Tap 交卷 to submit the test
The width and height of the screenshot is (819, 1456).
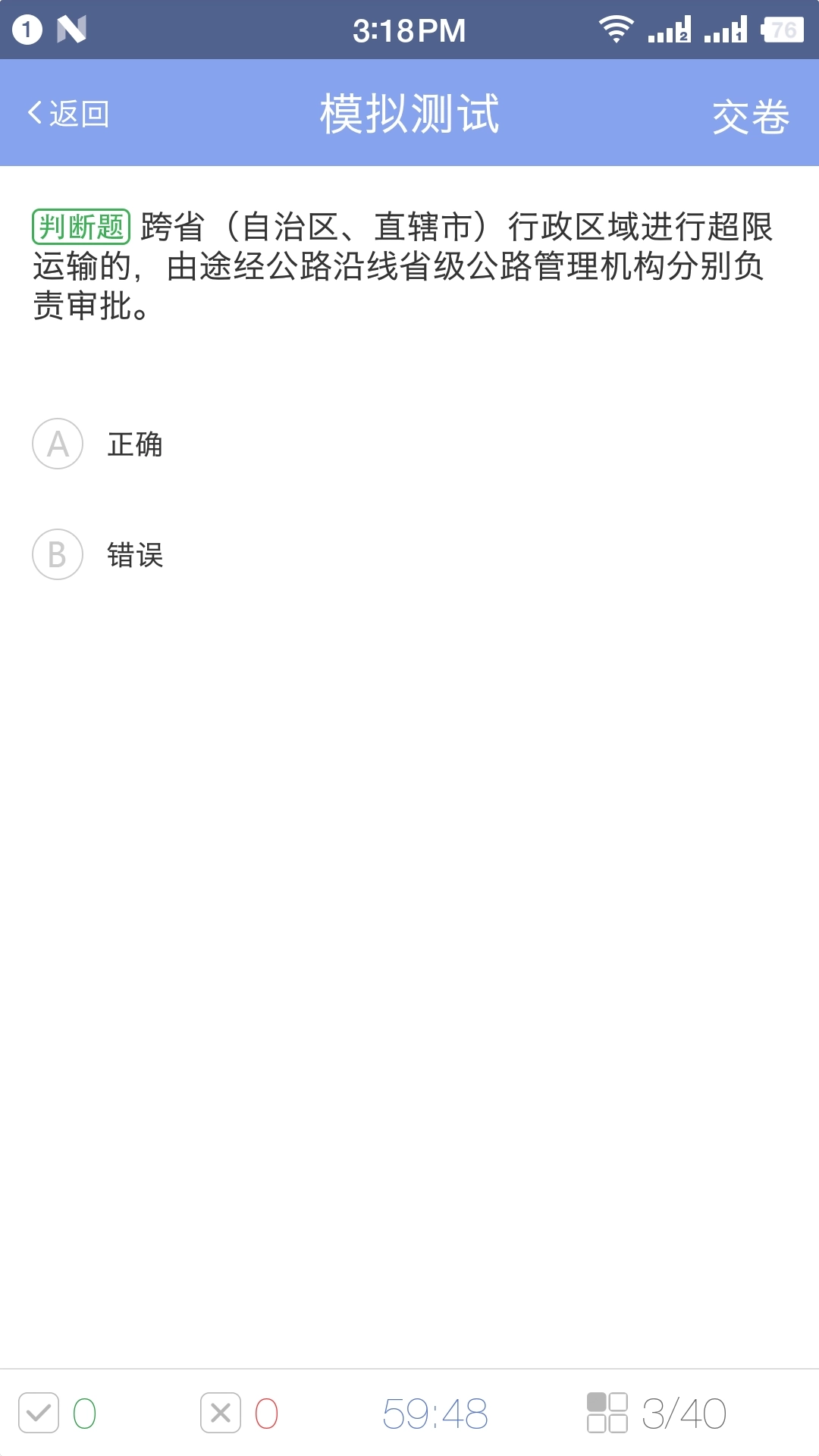tap(751, 114)
